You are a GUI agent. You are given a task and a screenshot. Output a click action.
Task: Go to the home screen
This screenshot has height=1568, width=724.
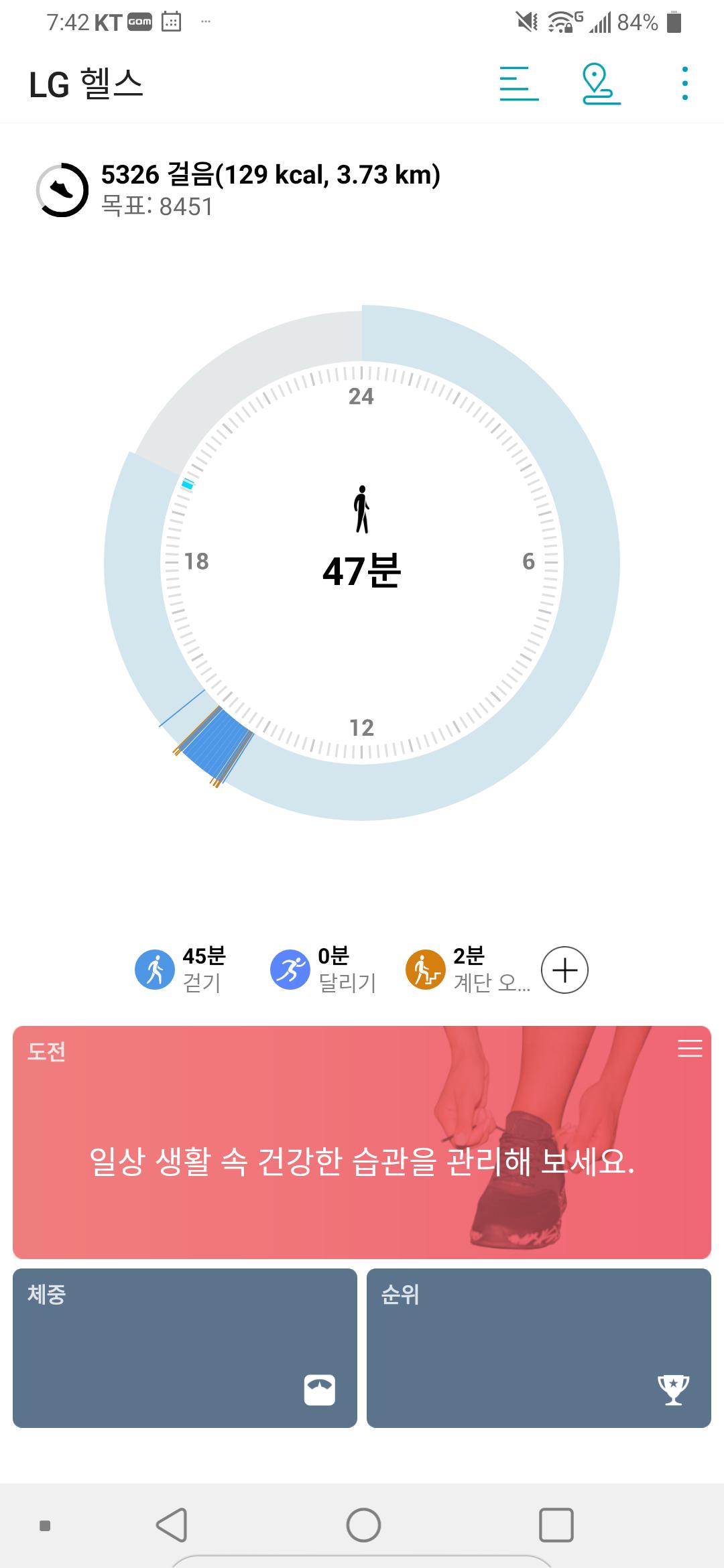pos(363,1525)
